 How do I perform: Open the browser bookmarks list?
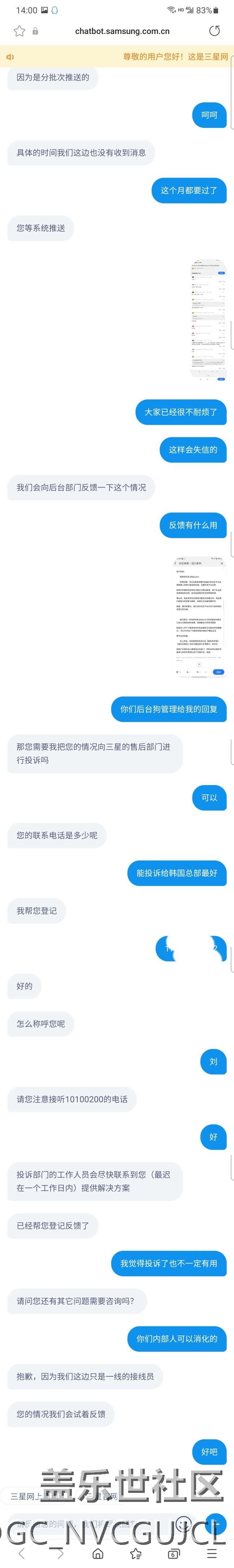click(x=136, y=1554)
